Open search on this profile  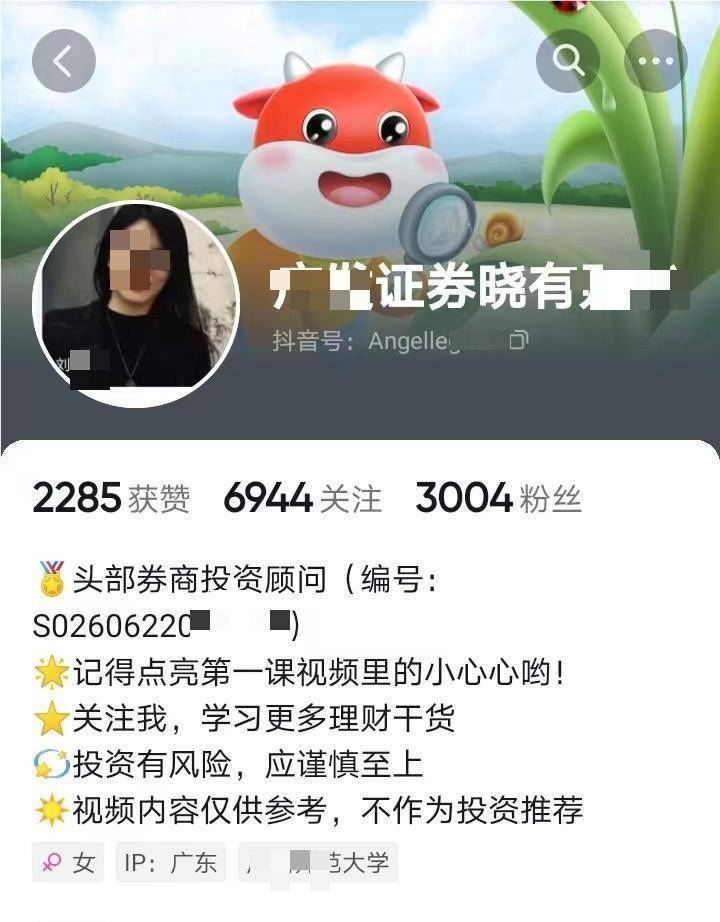[x=568, y=61]
